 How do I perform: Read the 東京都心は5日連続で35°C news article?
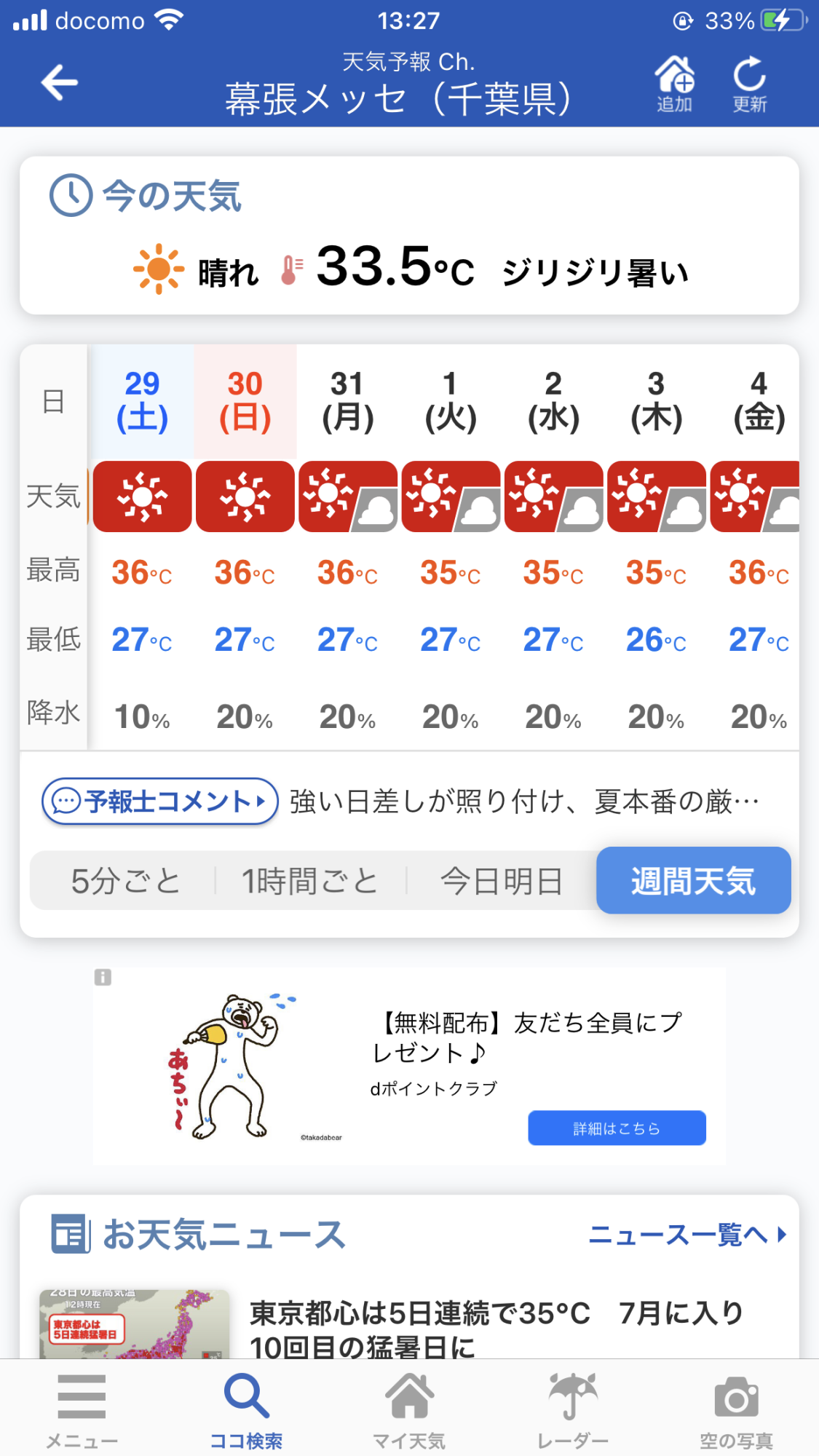pyautogui.click(x=495, y=1329)
